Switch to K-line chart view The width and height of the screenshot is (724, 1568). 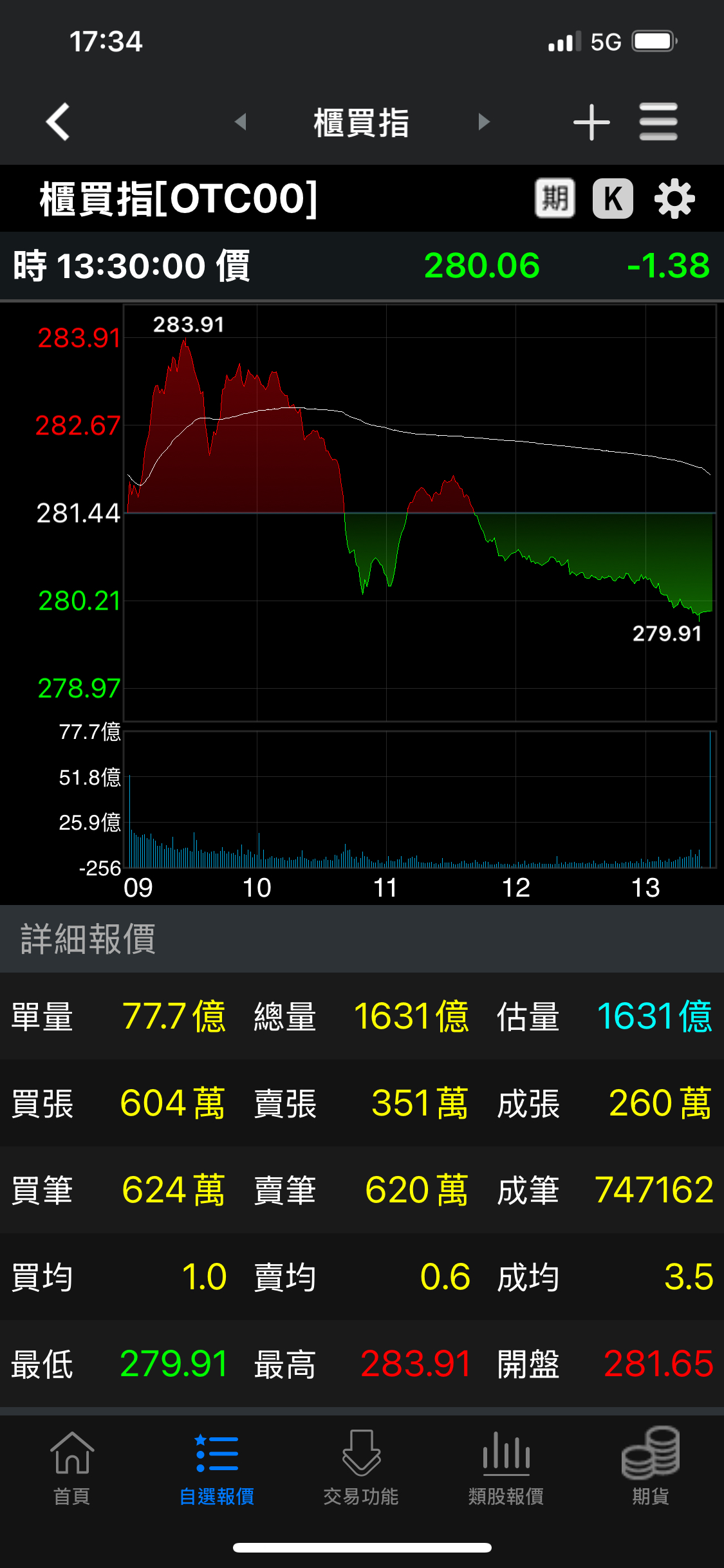pyautogui.click(x=613, y=198)
